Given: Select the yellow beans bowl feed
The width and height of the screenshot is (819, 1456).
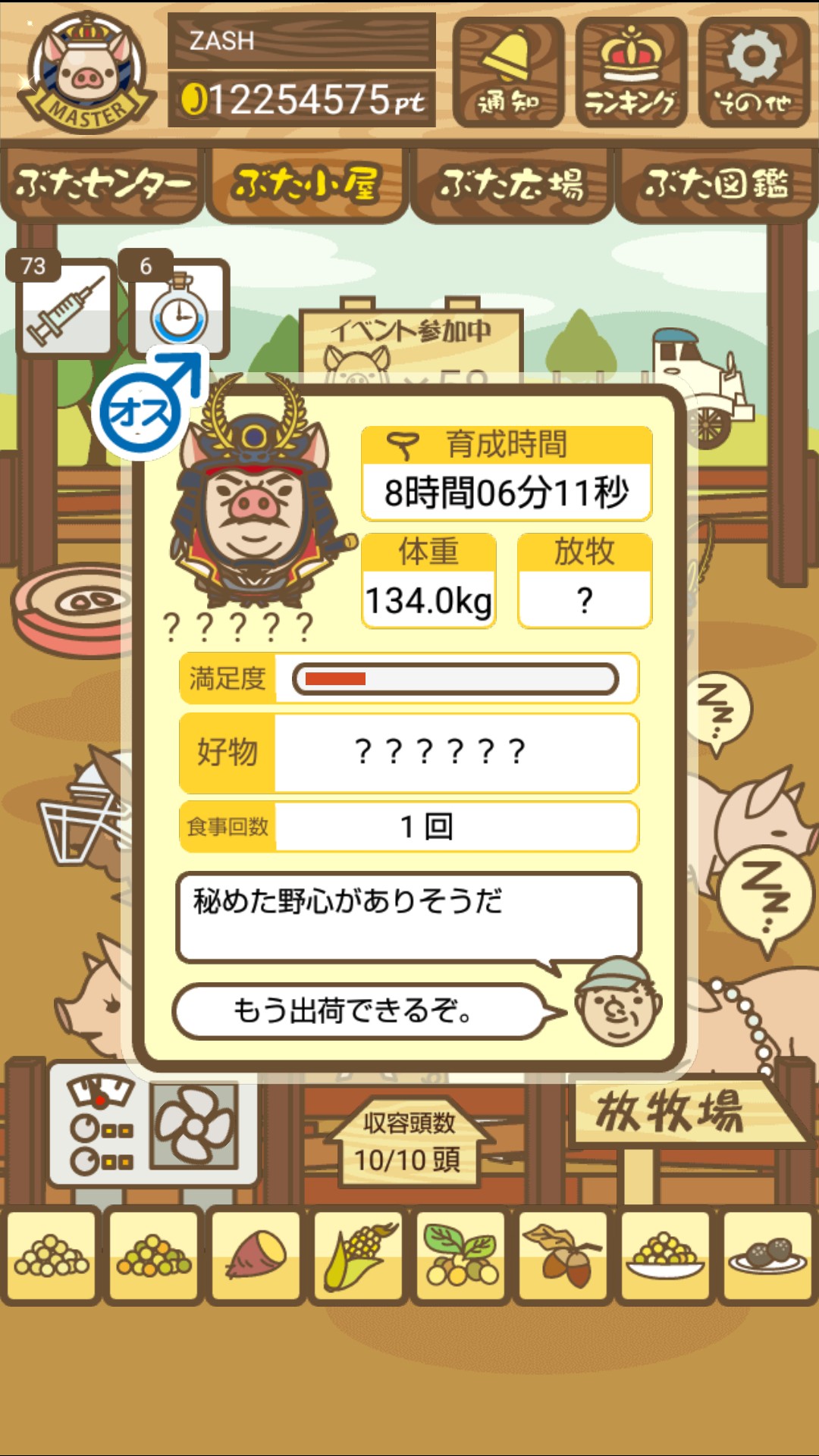Looking at the screenshot, I should click(x=665, y=1255).
